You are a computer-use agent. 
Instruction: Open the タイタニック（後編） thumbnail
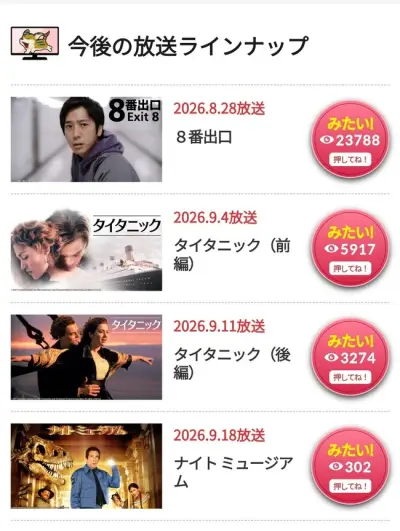[x=86, y=357]
